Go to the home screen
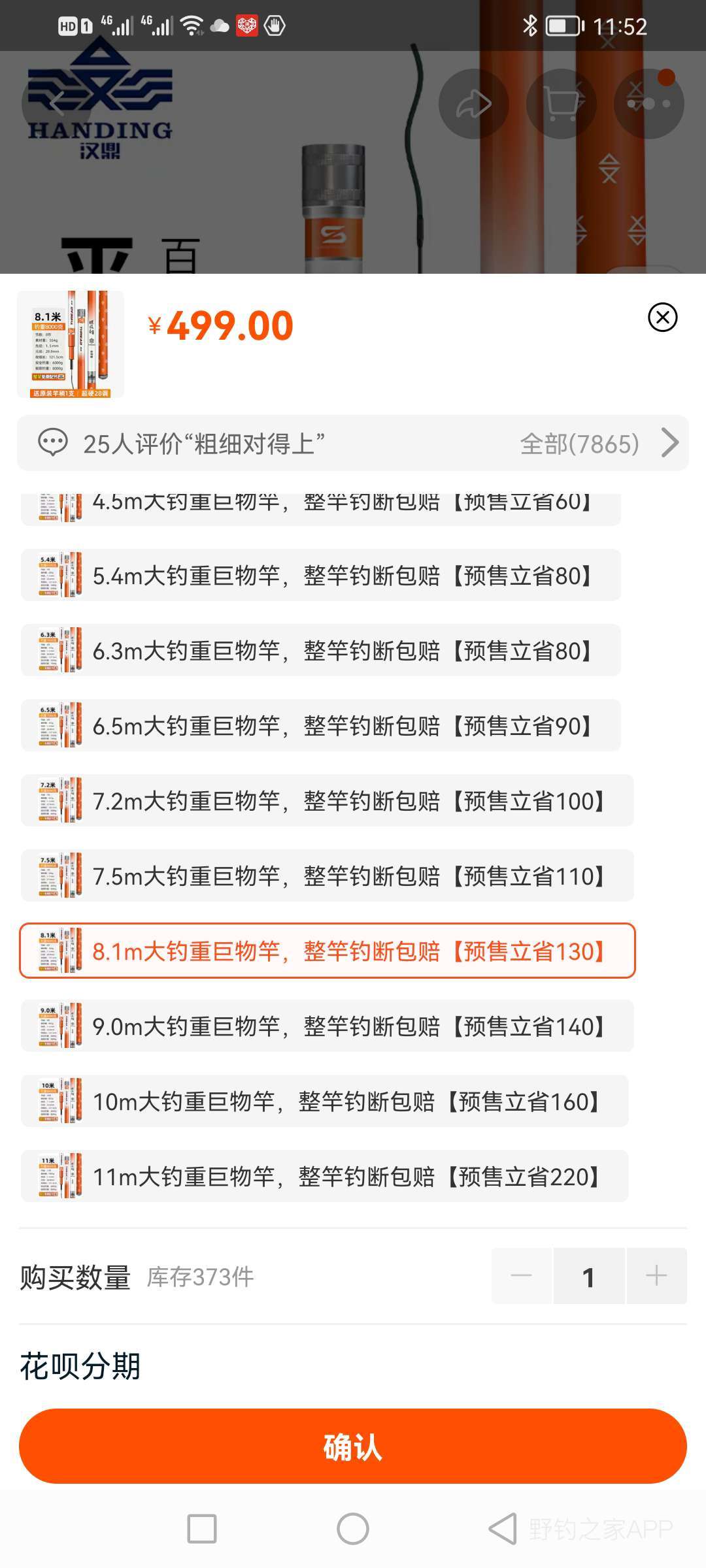 (353, 1529)
